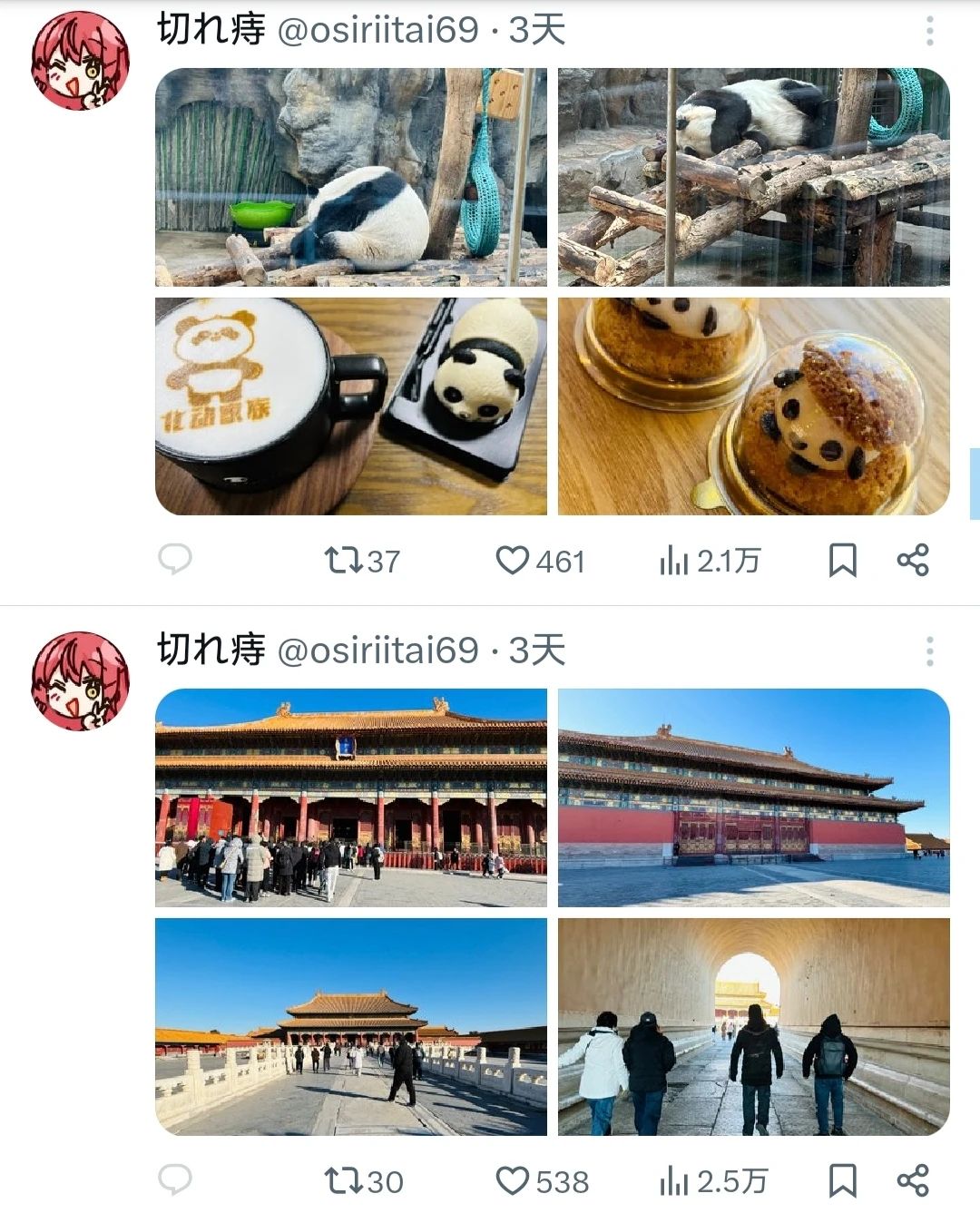Open overflow menu on the panda post
The width and height of the screenshot is (980, 1223).
click(929, 32)
